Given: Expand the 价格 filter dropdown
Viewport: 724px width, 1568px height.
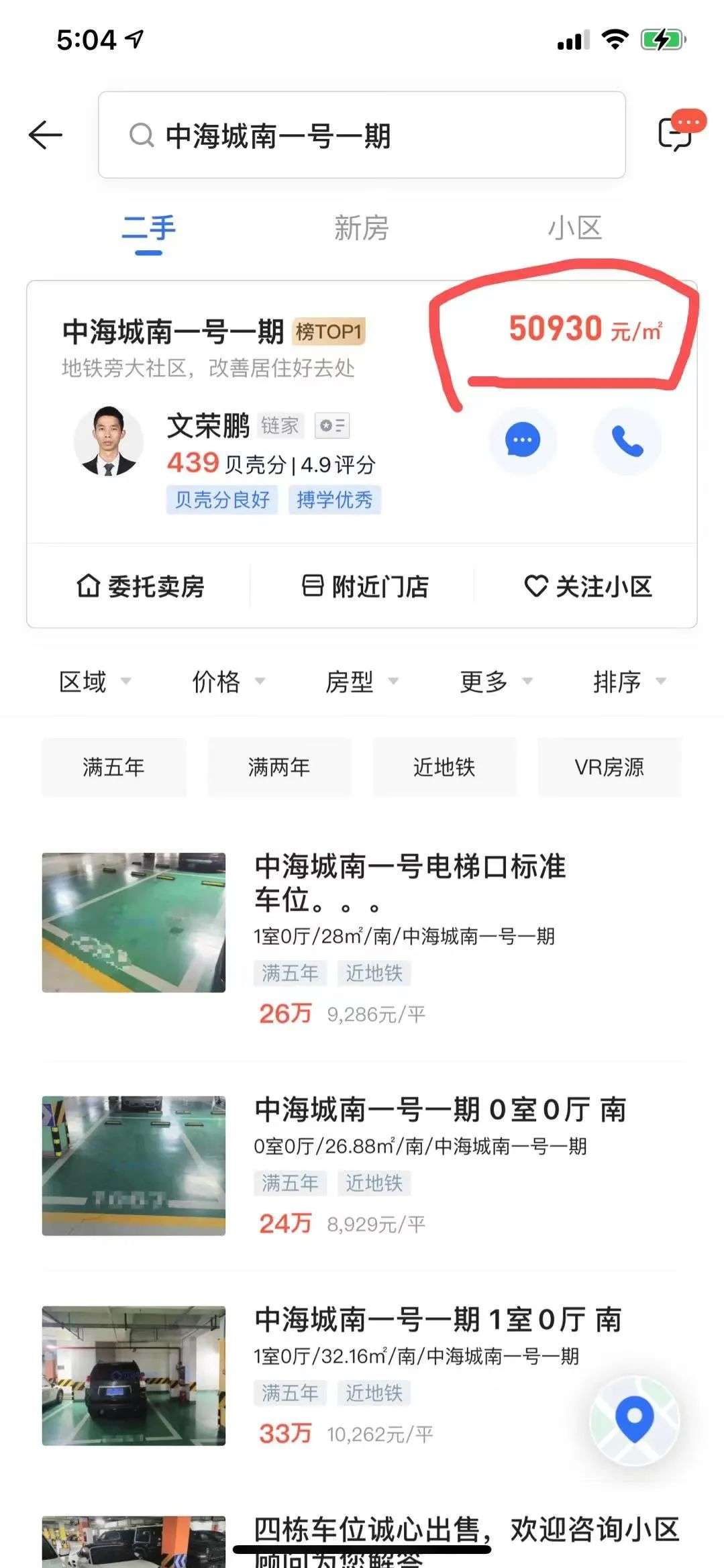Looking at the screenshot, I should [x=229, y=682].
